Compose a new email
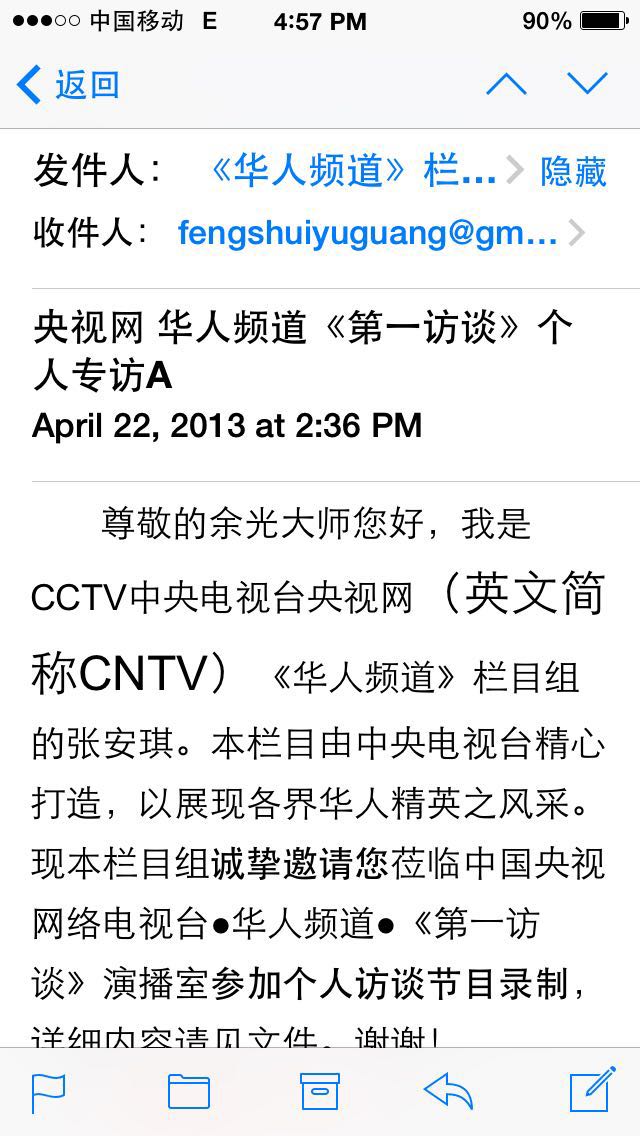The height and width of the screenshot is (1136, 640). pos(592,1089)
